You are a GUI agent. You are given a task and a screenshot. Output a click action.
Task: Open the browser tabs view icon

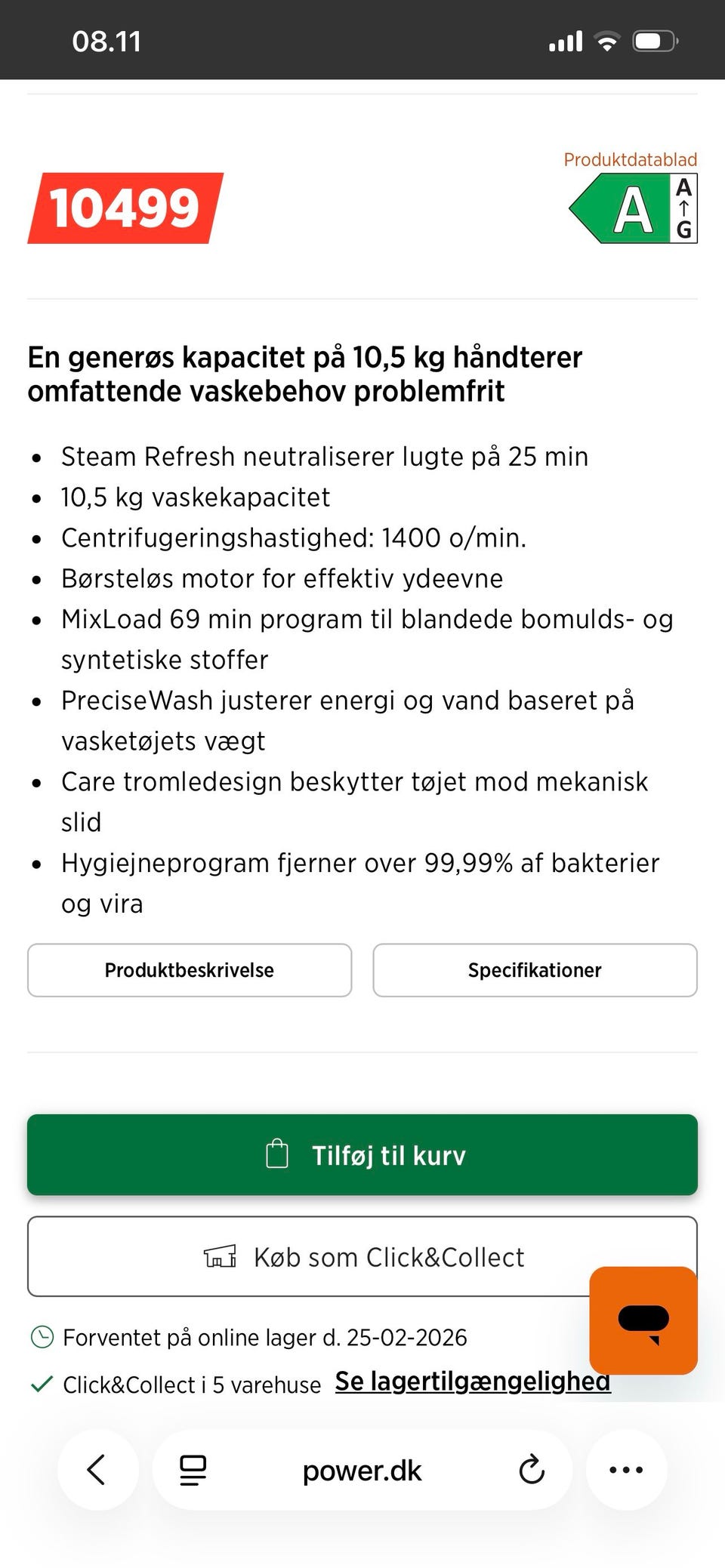(x=193, y=1470)
